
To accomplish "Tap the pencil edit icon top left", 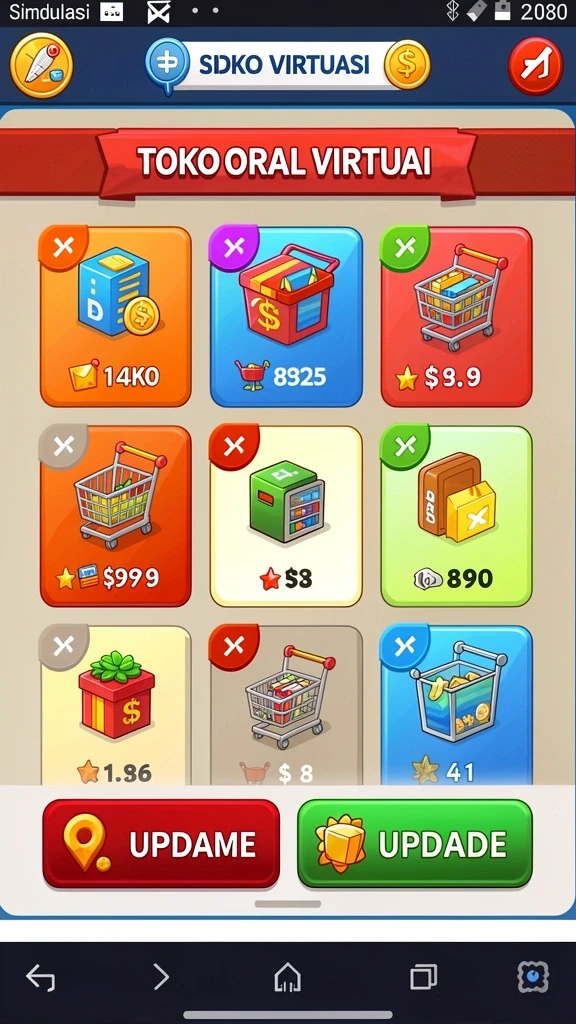I will coord(41,65).
